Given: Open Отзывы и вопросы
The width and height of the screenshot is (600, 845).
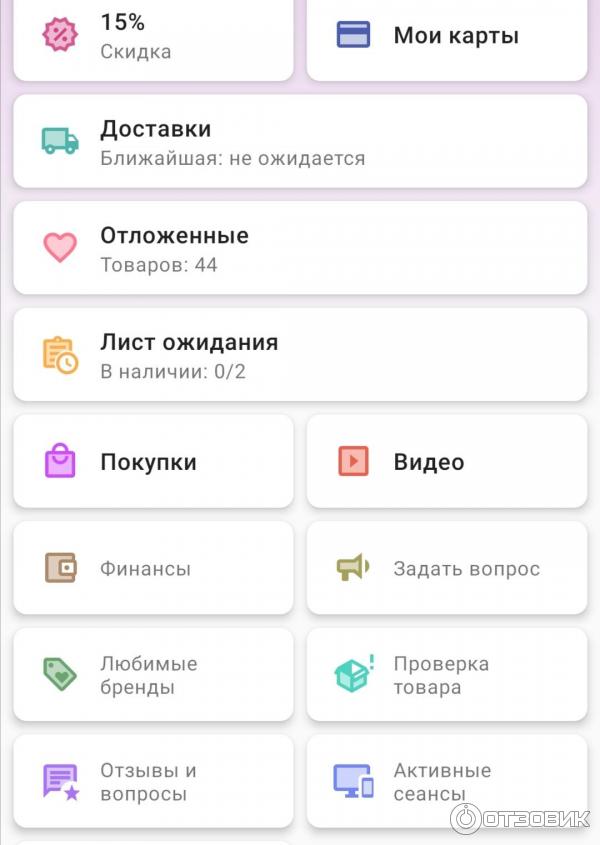Looking at the screenshot, I should pyautogui.click(x=153, y=781).
